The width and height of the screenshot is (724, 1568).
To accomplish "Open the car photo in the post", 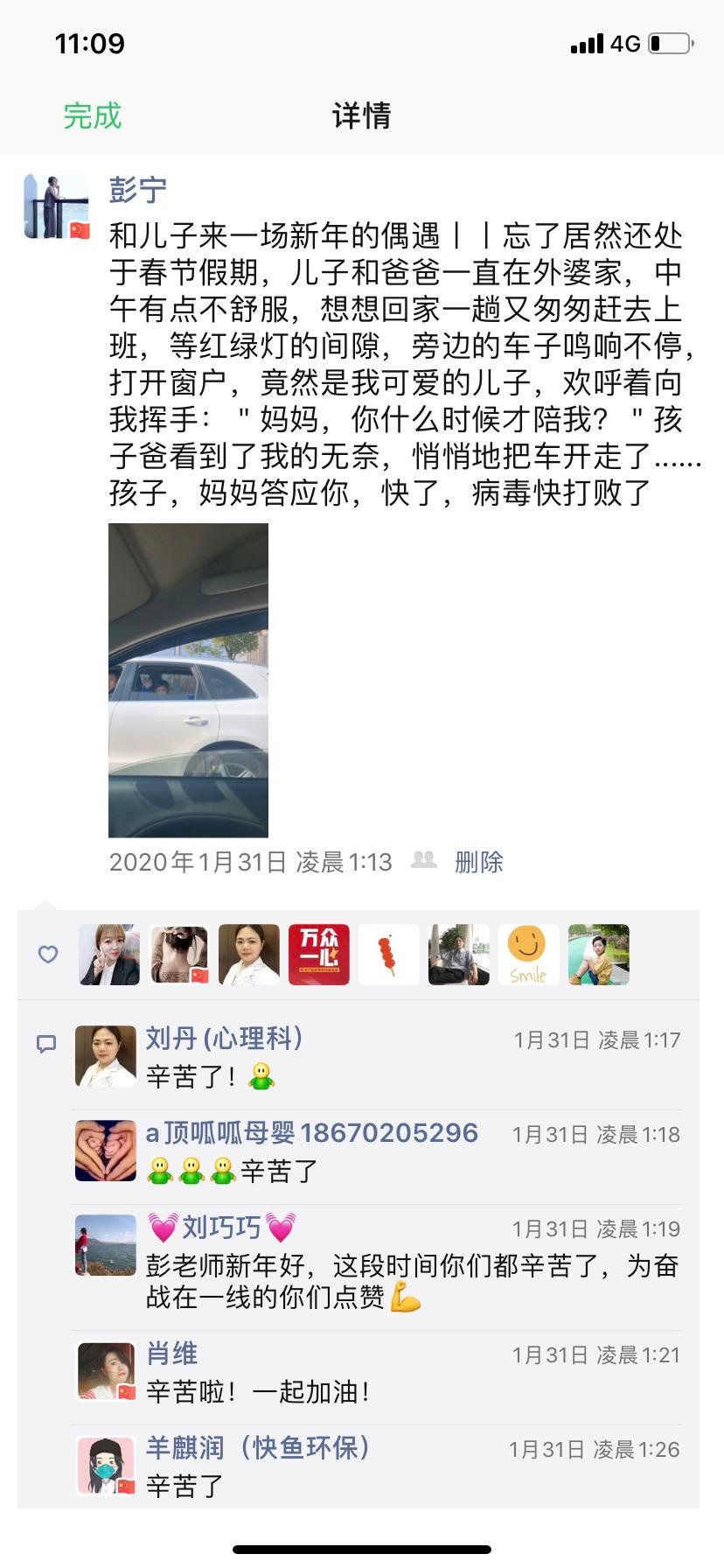I will tap(188, 680).
